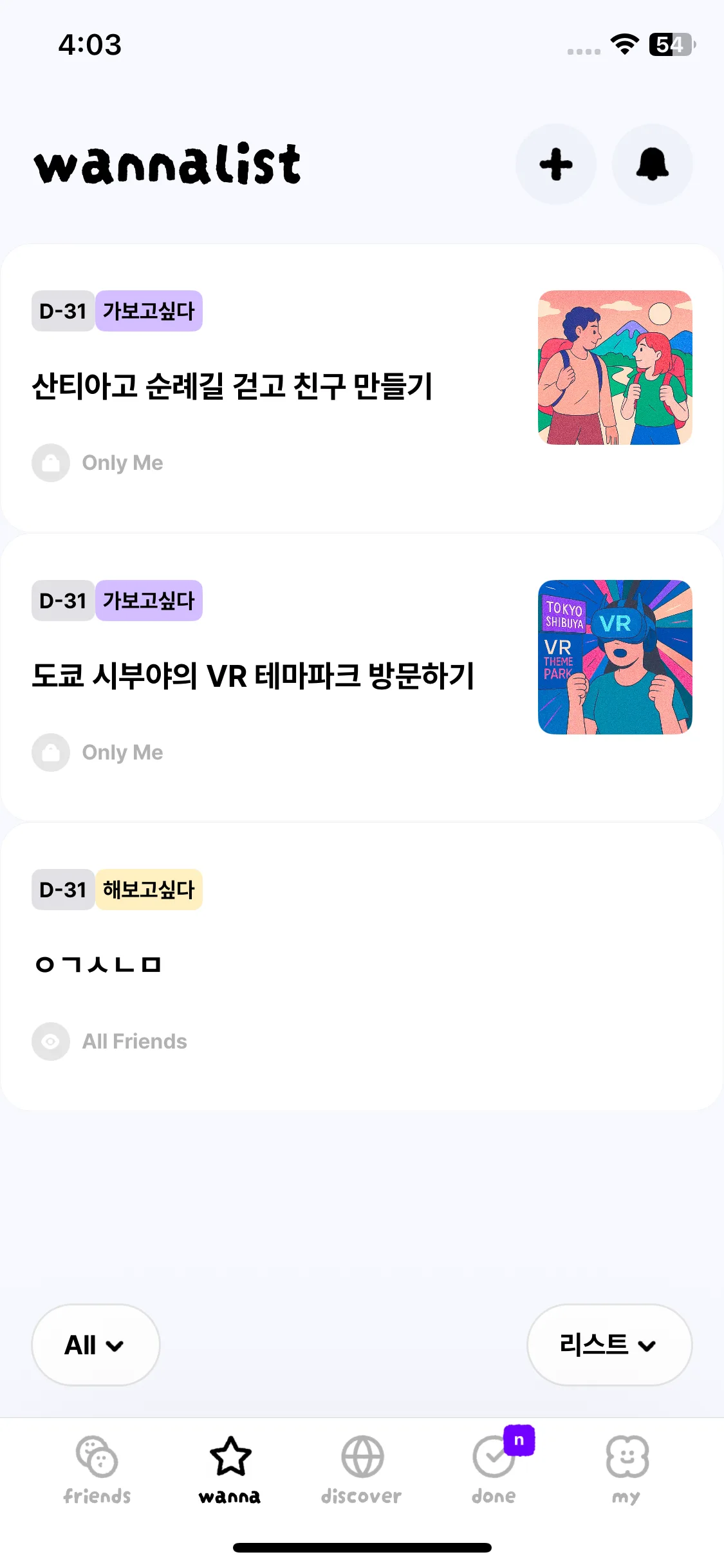Expand the All filter dropdown
This screenshot has height=1568, width=724.
(95, 1345)
